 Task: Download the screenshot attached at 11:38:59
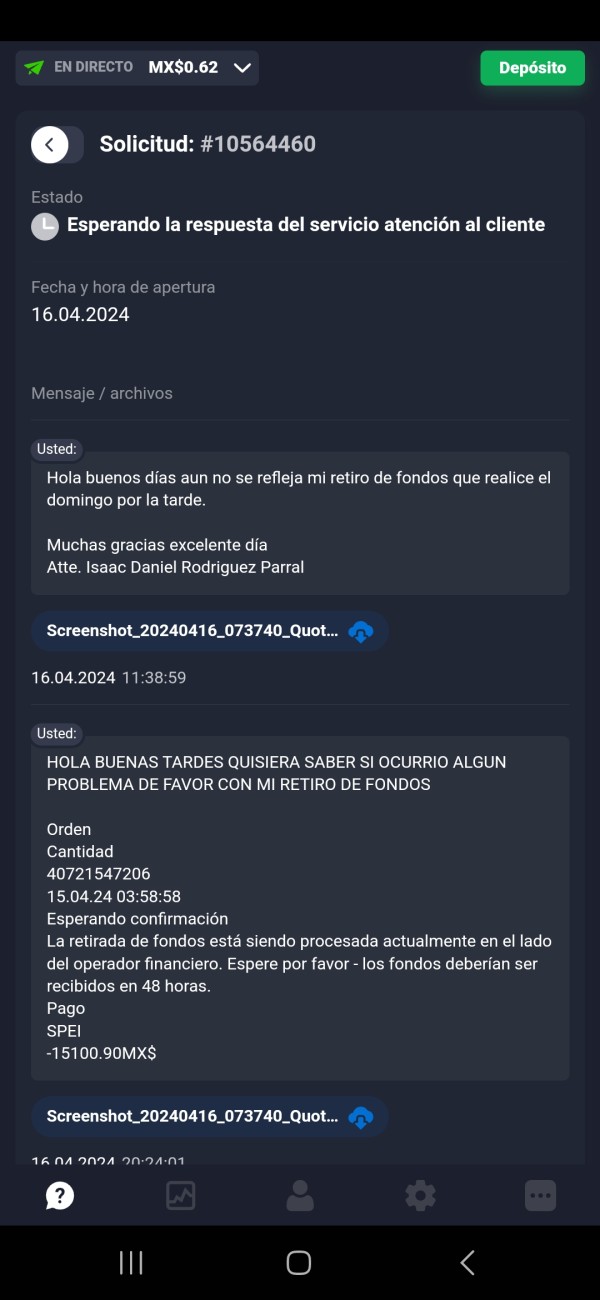[x=361, y=632]
